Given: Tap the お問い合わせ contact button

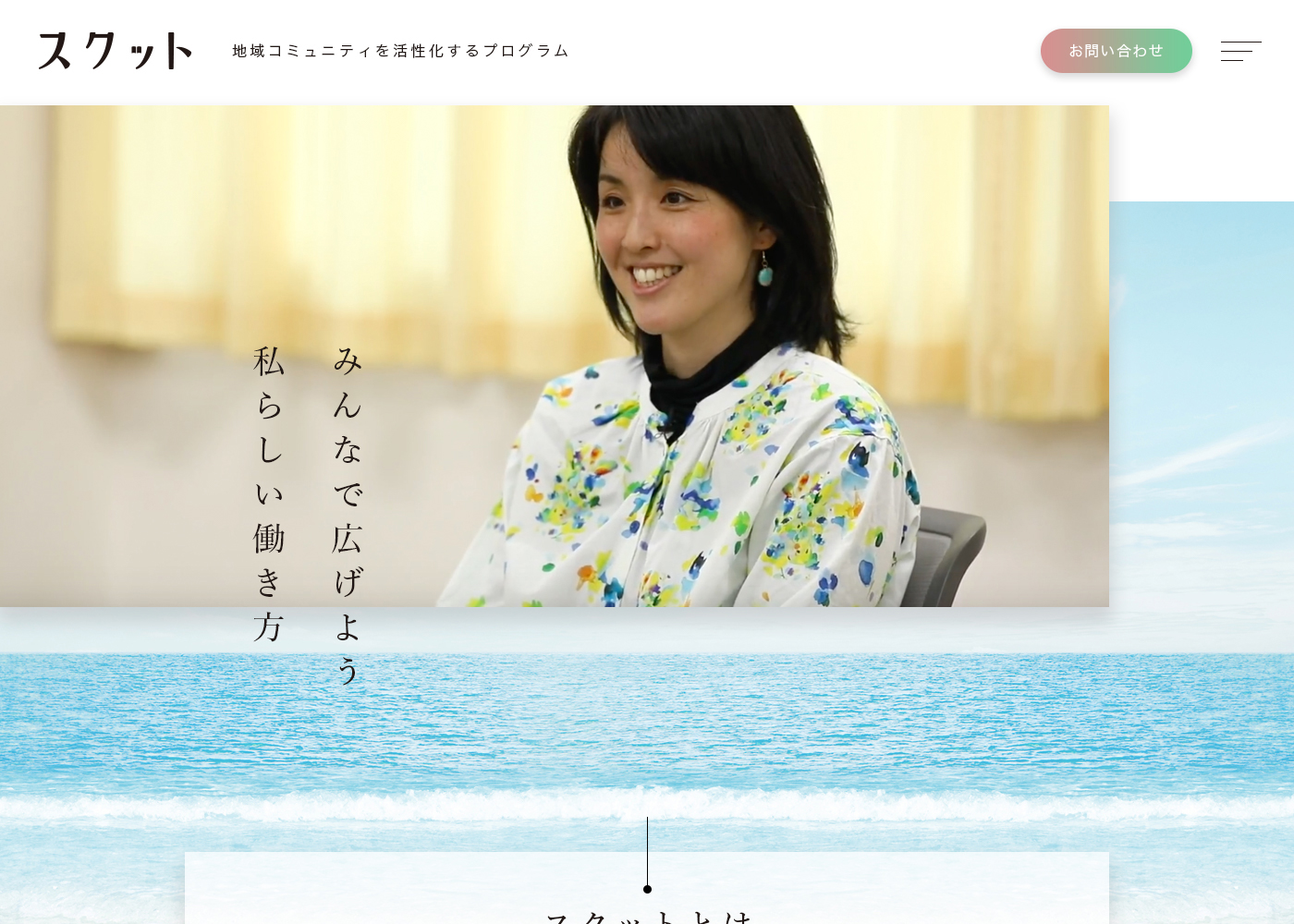Looking at the screenshot, I should pyautogui.click(x=1116, y=51).
